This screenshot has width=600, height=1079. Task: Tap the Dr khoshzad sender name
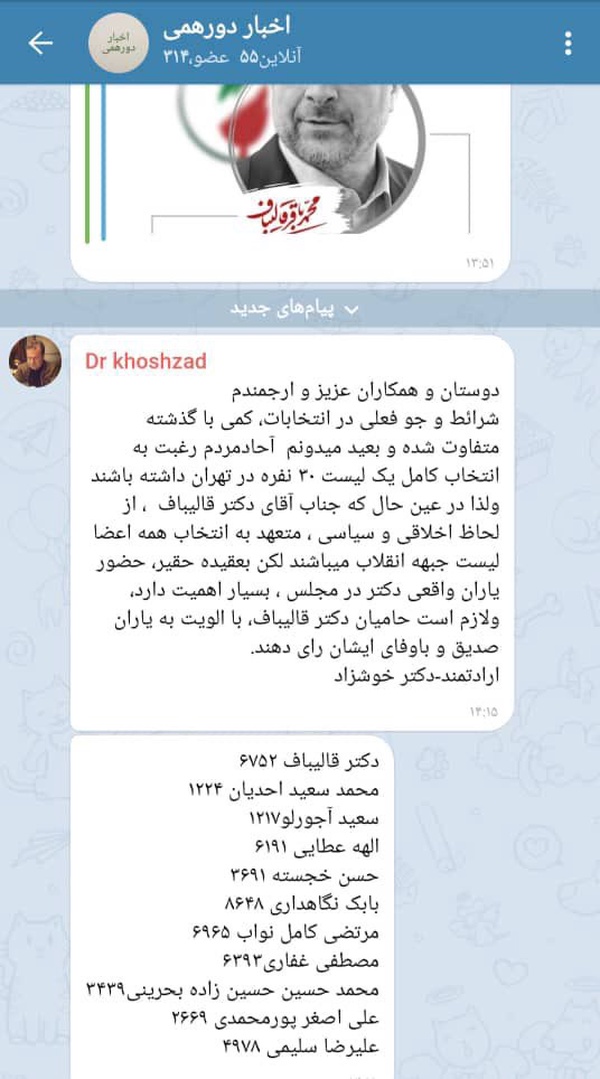coord(146,361)
